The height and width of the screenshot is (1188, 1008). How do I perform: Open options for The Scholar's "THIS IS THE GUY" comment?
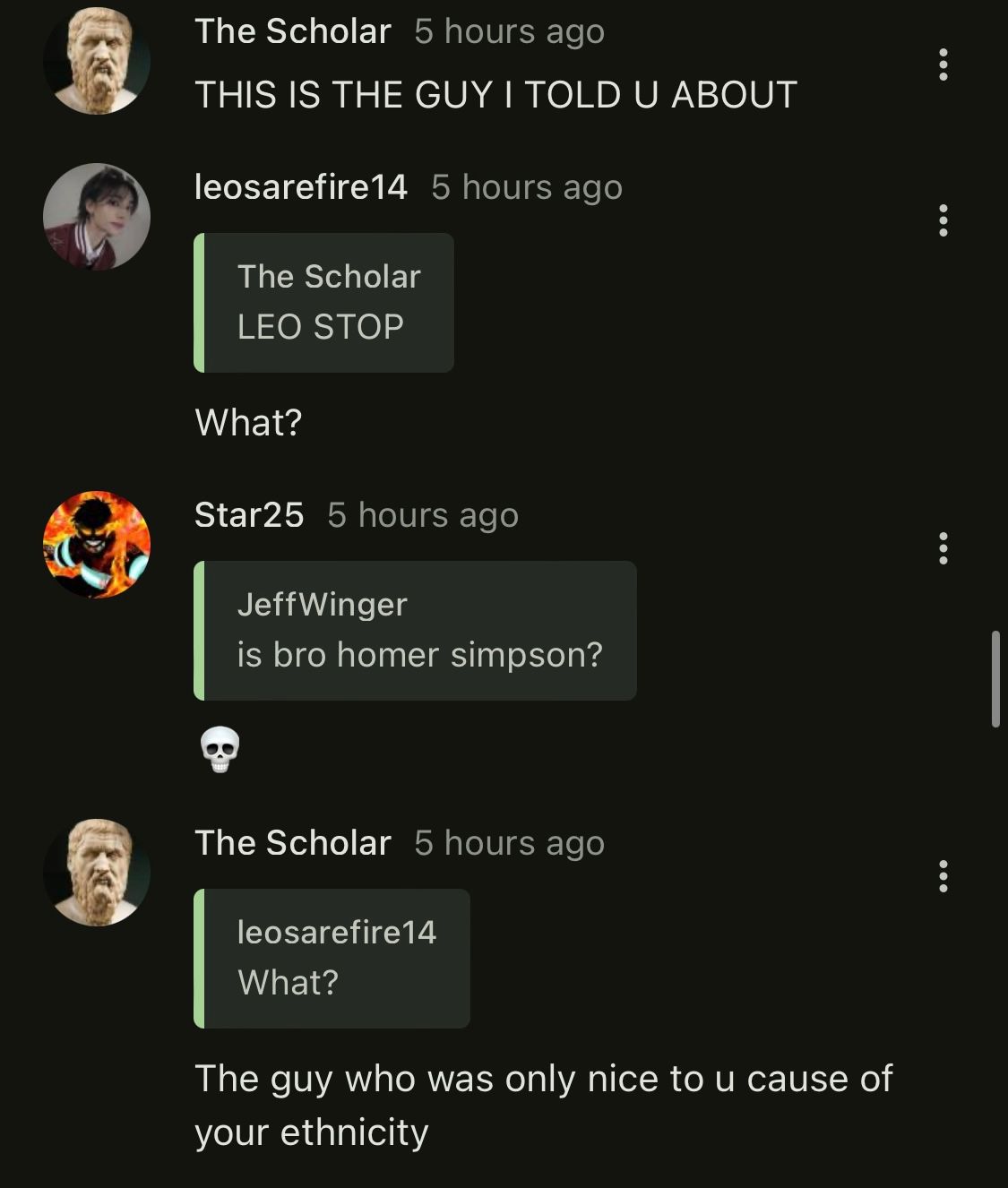(943, 65)
